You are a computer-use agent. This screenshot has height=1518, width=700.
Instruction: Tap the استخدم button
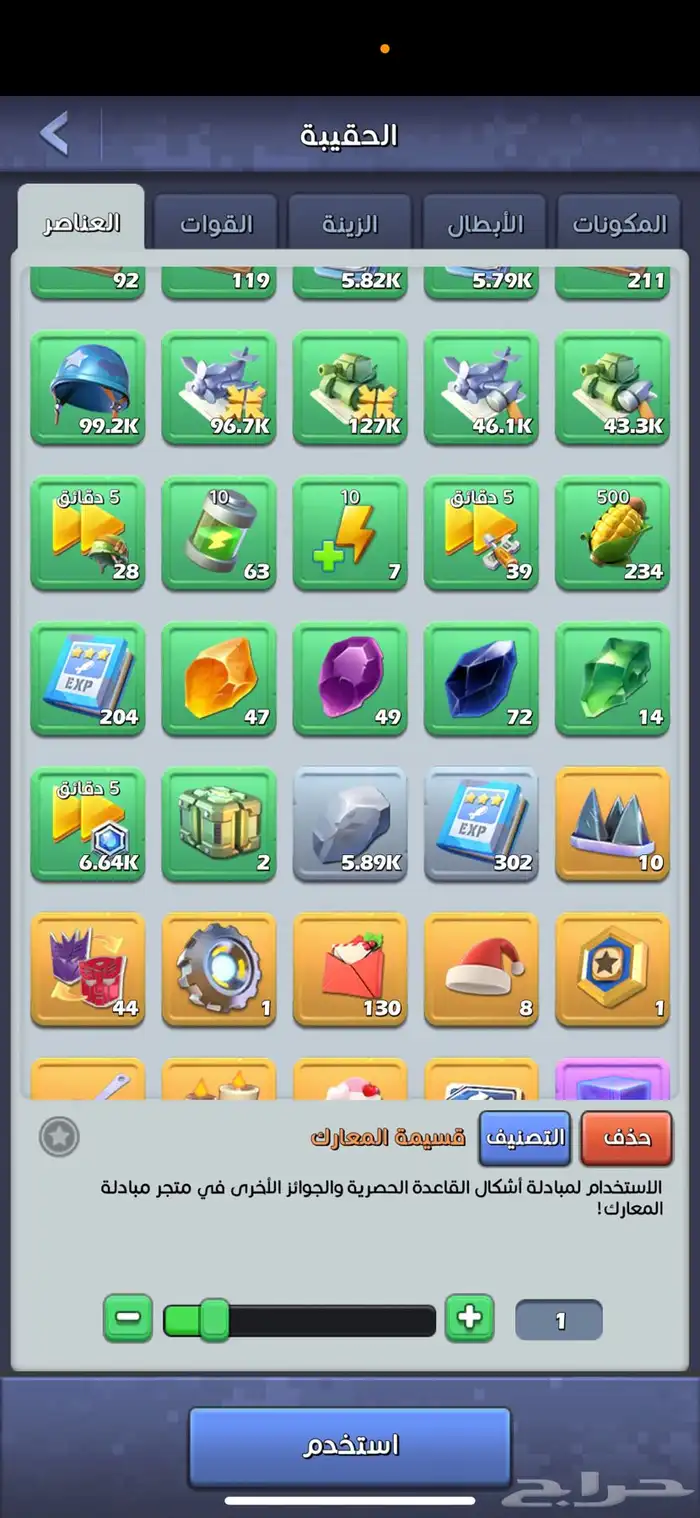350,1446
